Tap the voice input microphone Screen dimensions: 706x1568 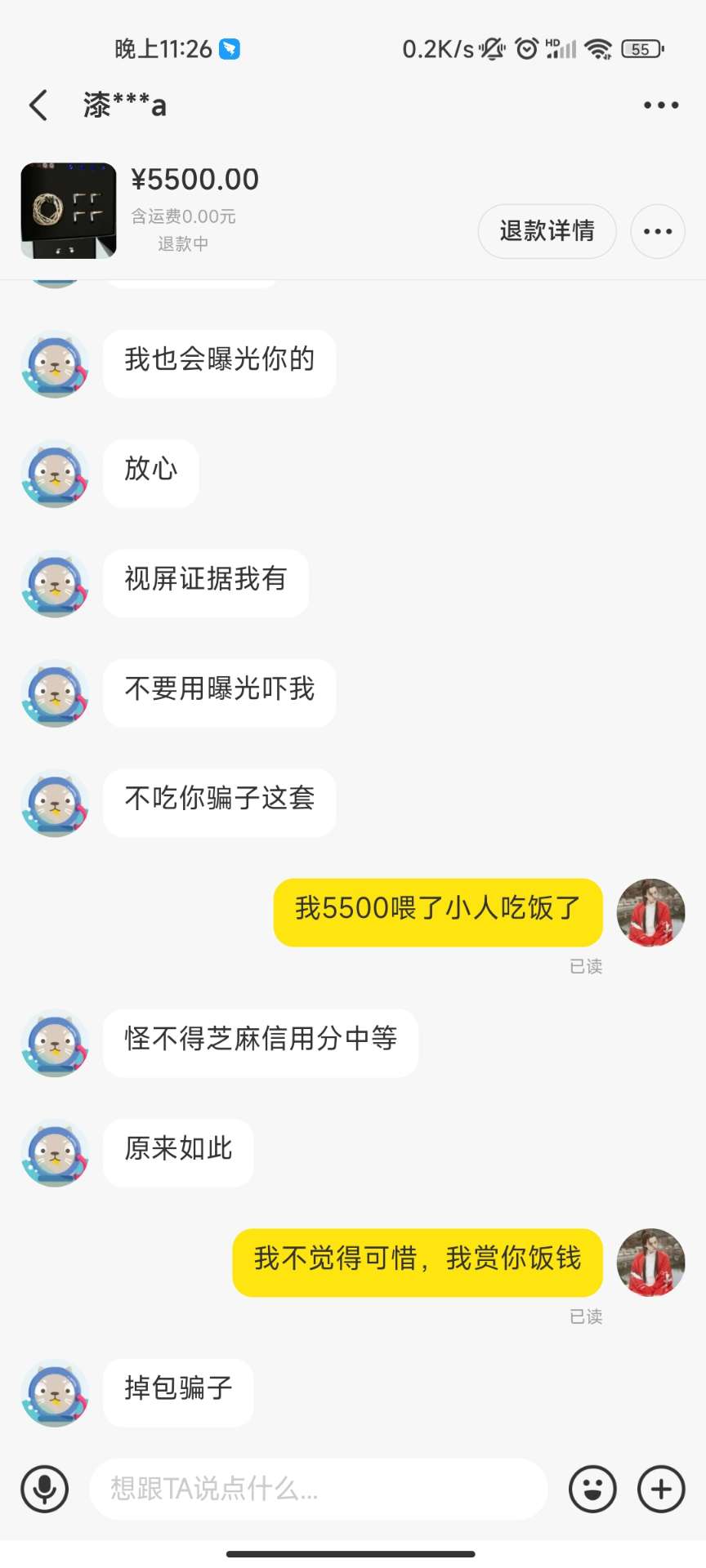[x=45, y=1489]
